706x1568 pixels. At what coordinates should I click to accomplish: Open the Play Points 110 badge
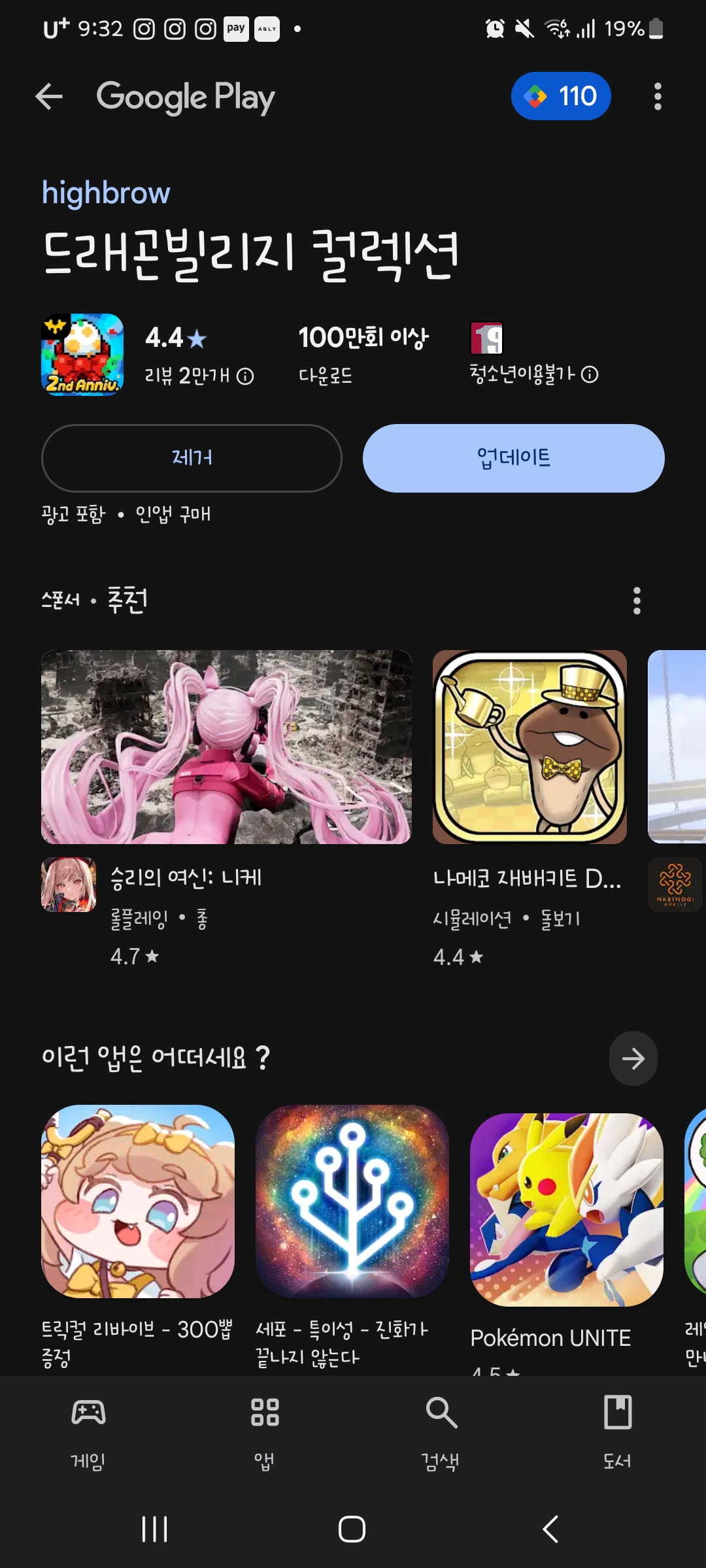[x=561, y=96]
